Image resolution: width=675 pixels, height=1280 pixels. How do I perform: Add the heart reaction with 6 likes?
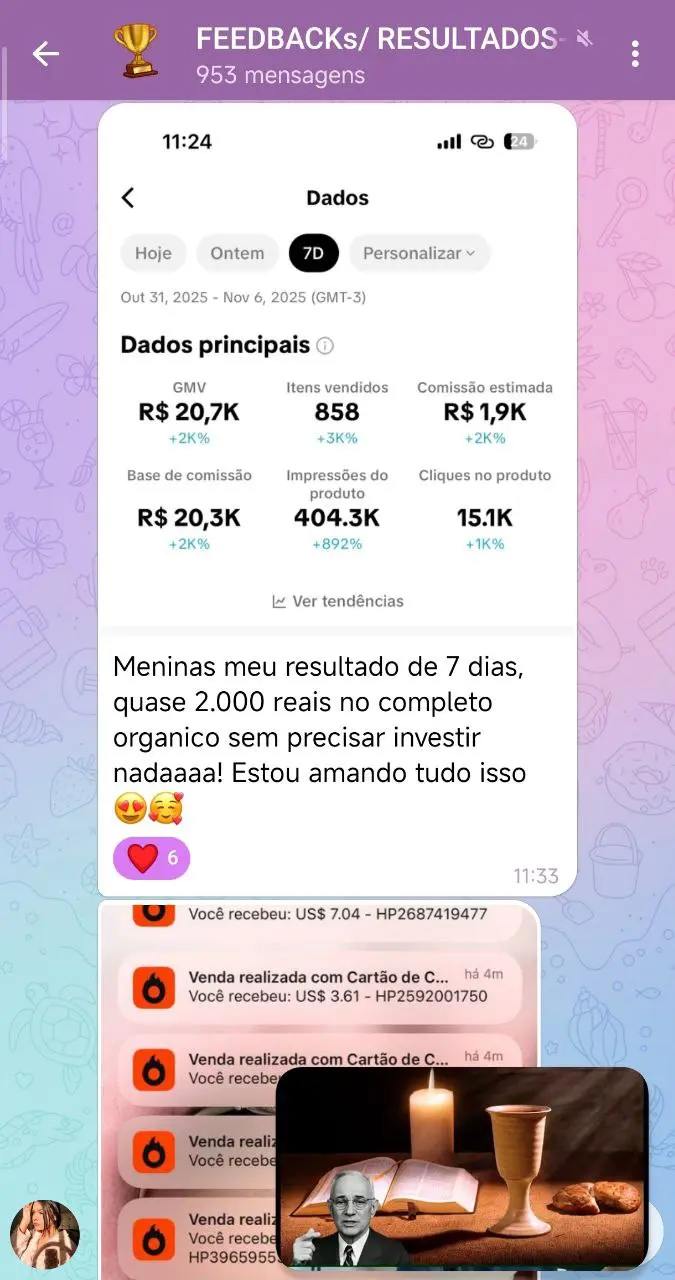152,858
